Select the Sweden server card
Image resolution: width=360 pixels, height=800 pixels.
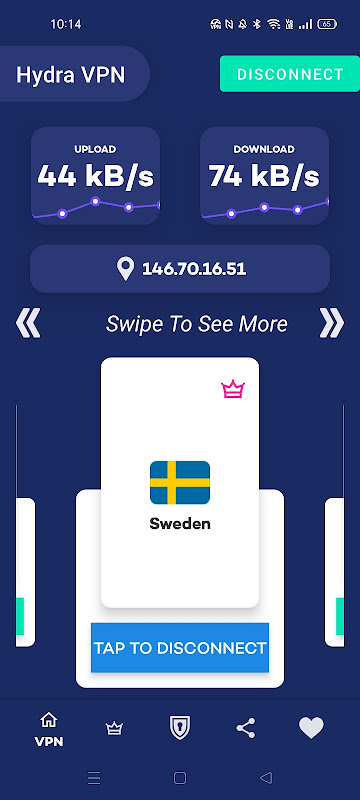point(180,482)
